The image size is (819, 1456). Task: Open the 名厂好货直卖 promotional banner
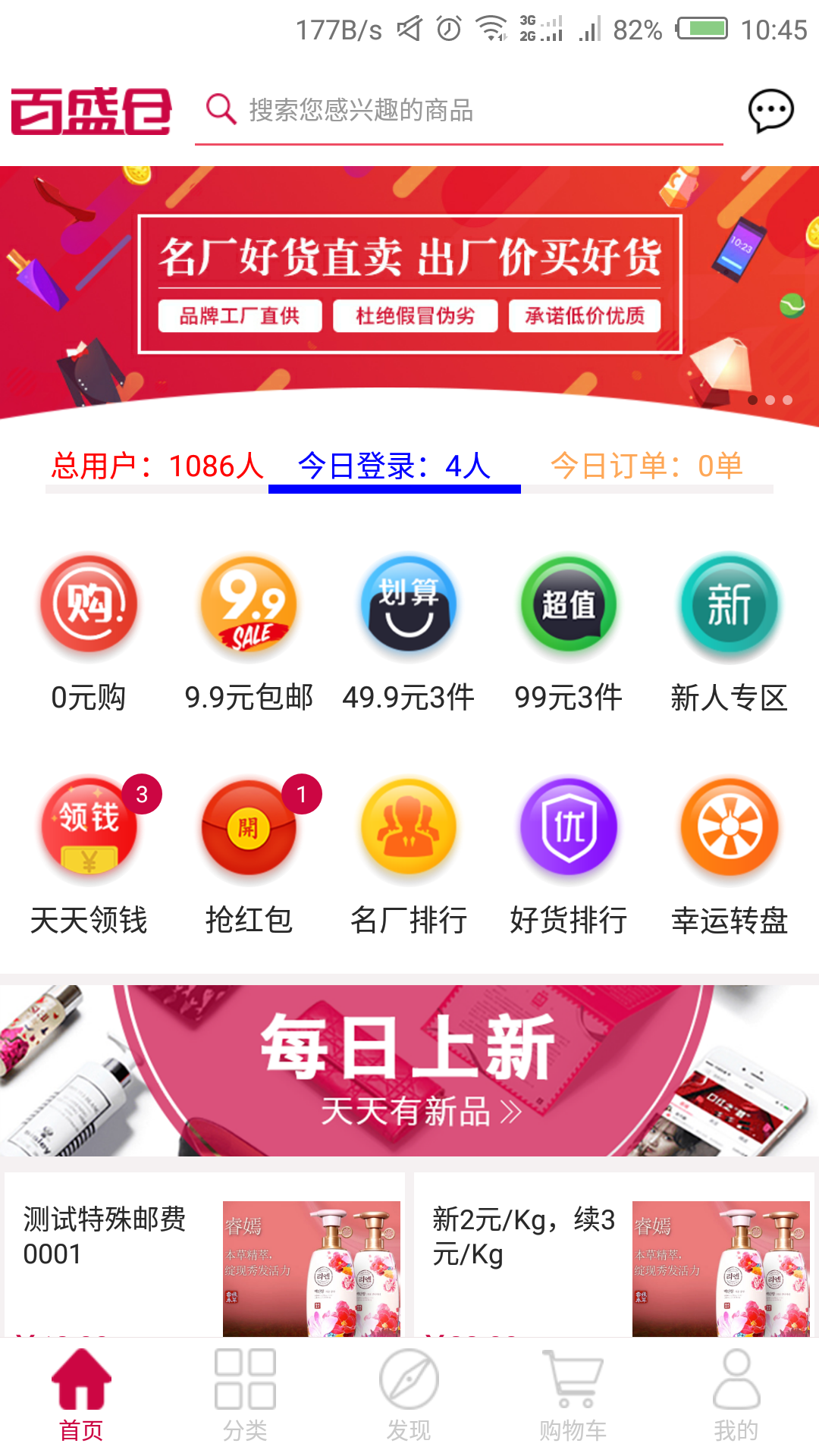point(409,285)
